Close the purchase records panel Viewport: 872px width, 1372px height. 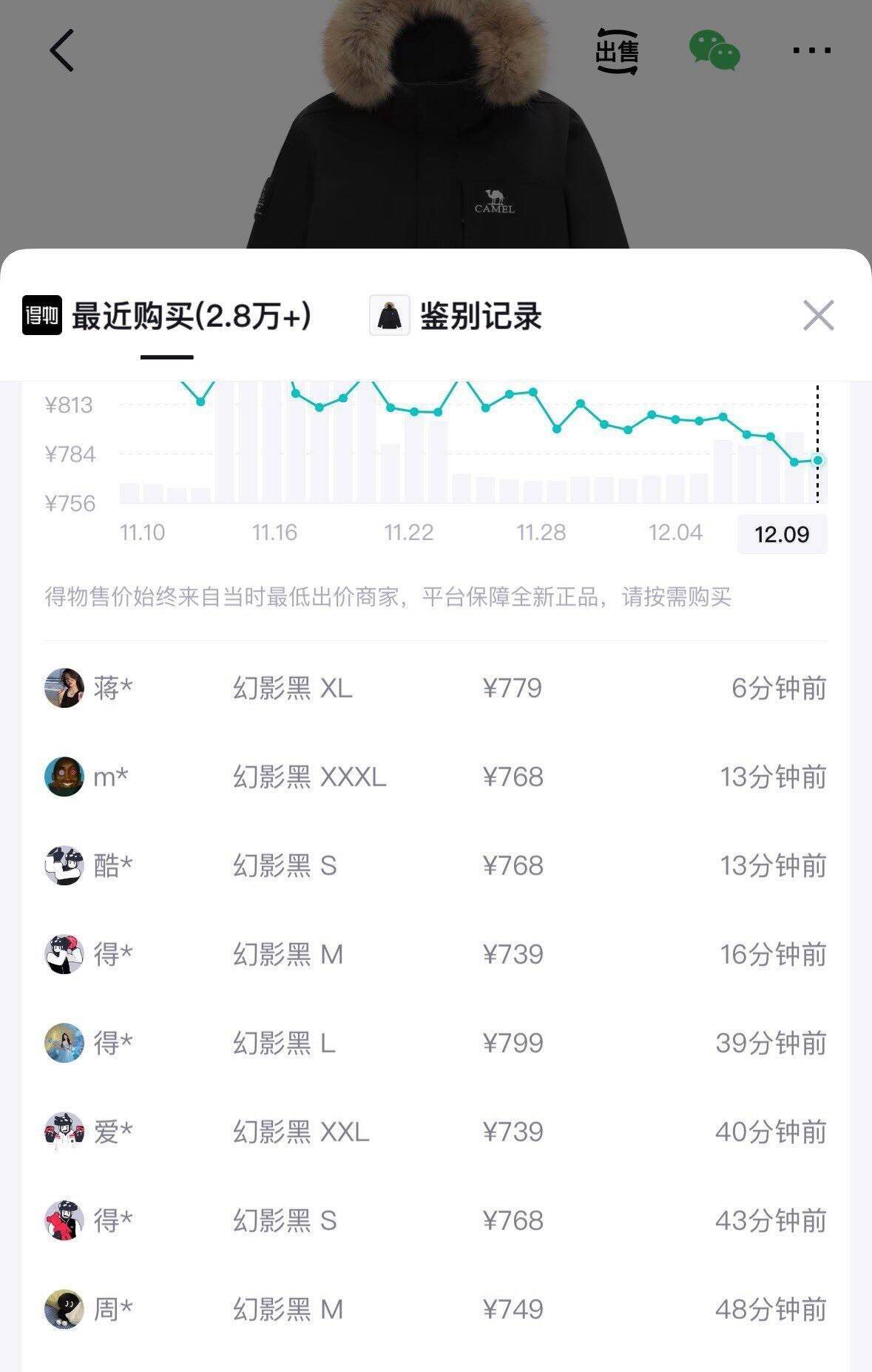pyautogui.click(x=818, y=315)
